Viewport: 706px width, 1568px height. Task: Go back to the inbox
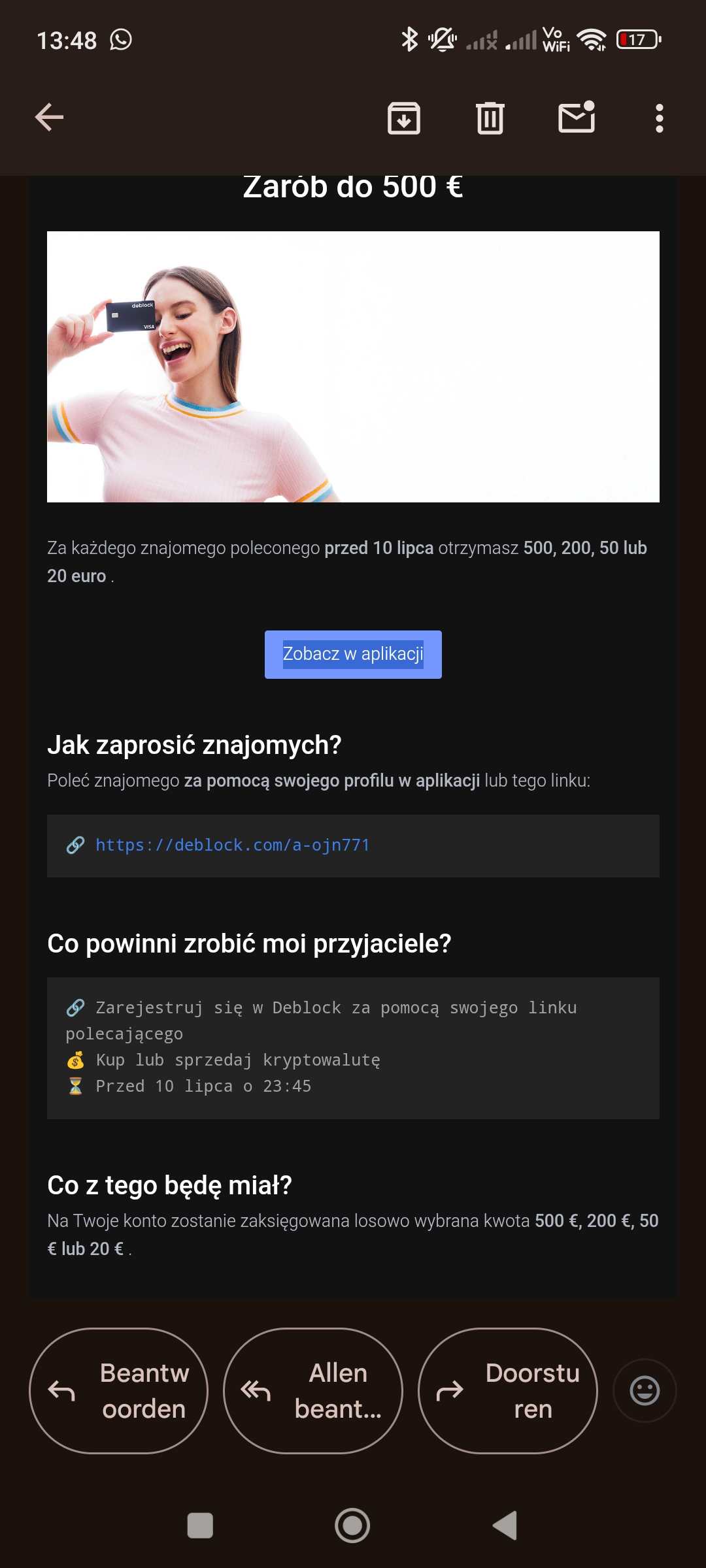tap(49, 118)
